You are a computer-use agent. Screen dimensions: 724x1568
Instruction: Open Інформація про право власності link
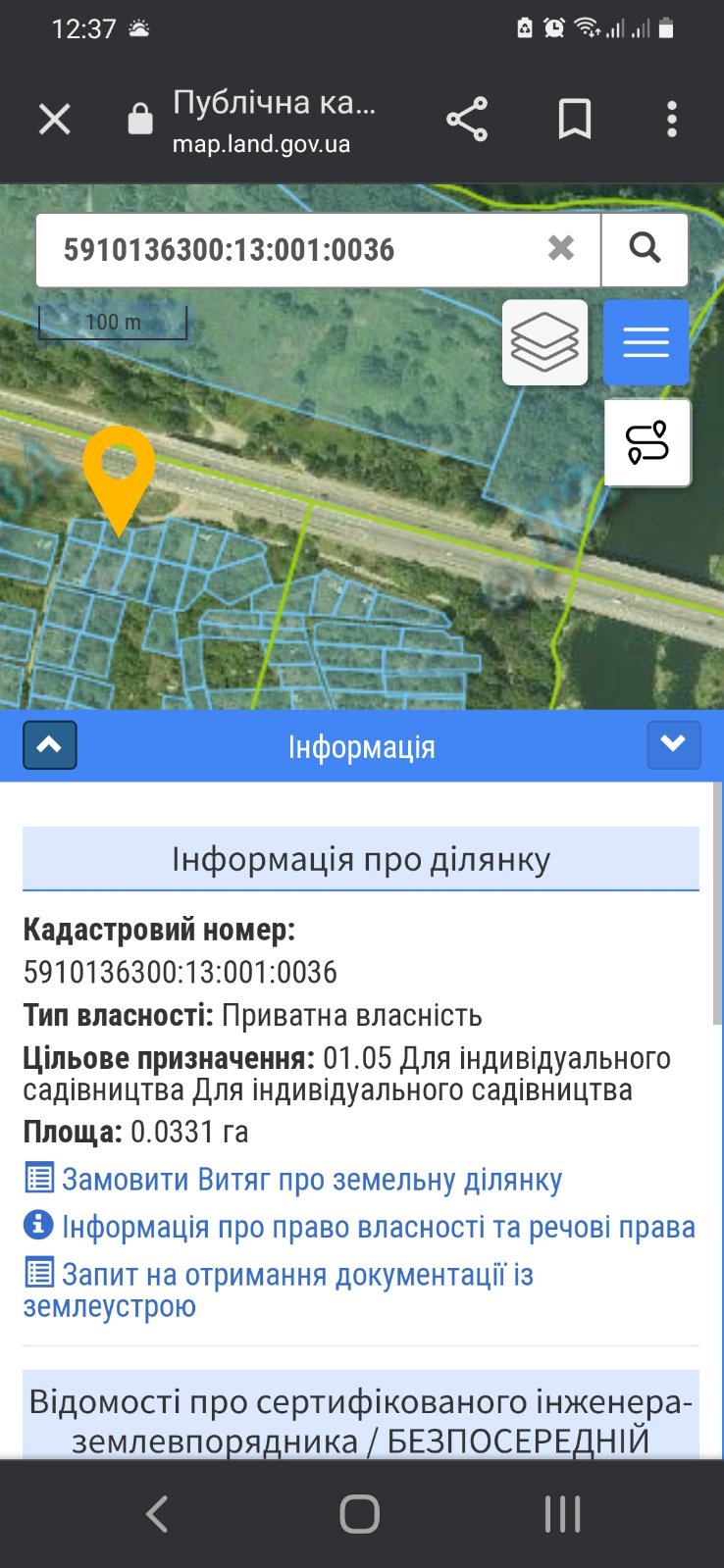[378, 1227]
